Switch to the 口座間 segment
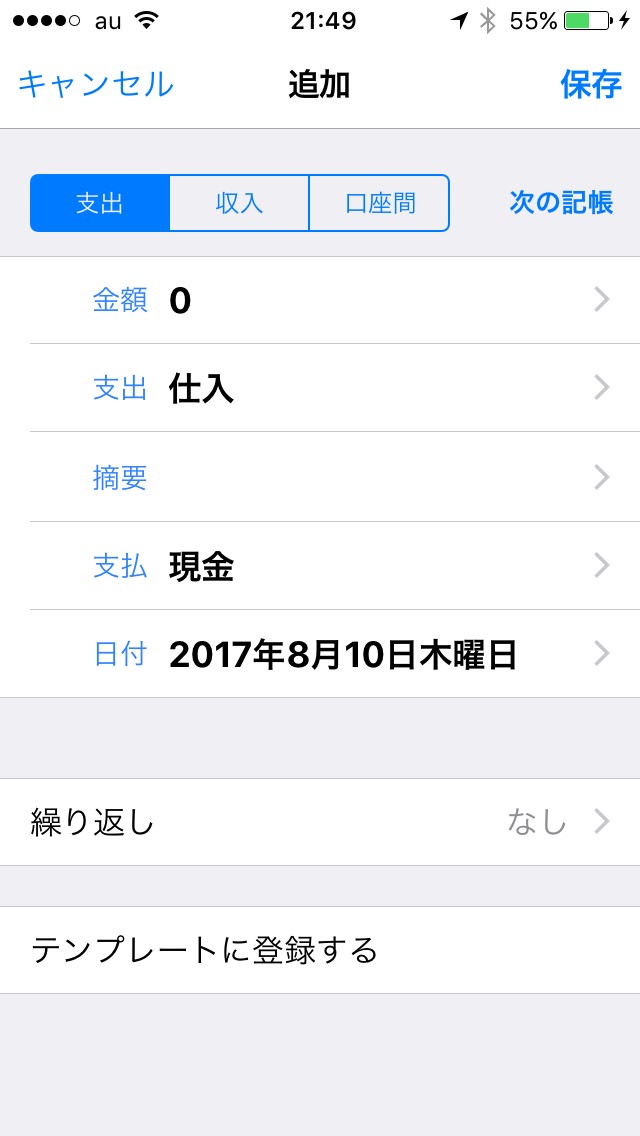Viewport: 640px width, 1136px height. point(379,204)
